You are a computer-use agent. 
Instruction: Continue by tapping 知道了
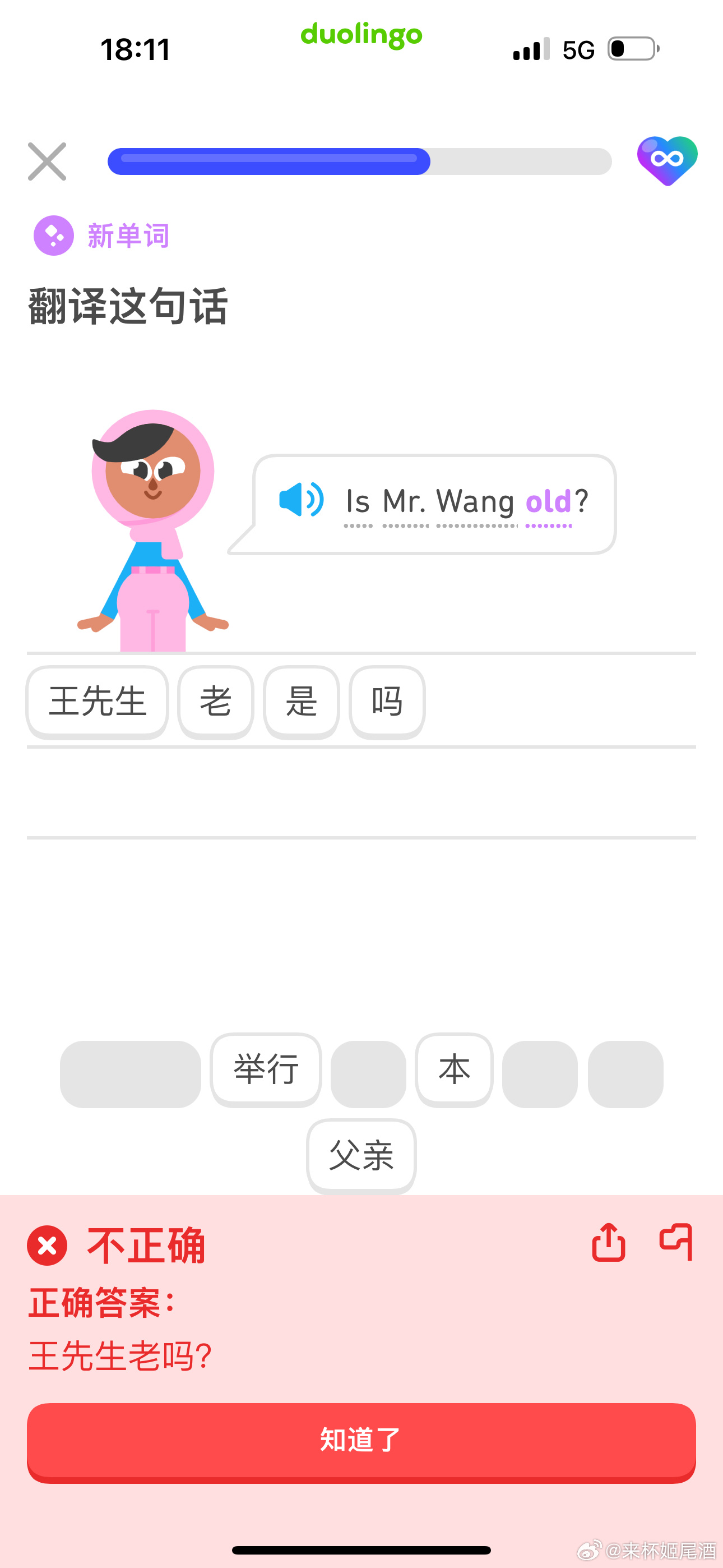(x=361, y=1440)
